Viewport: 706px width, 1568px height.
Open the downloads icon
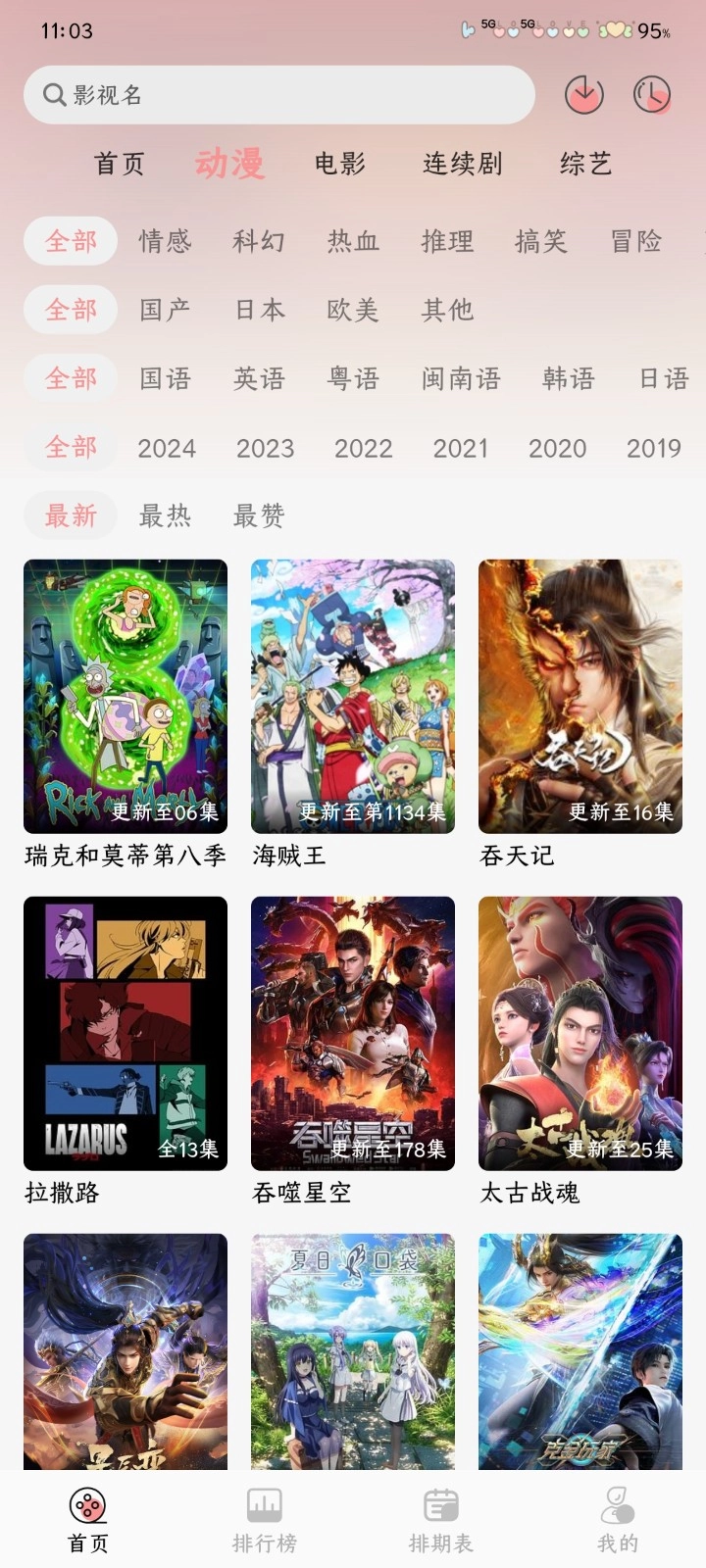(x=583, y=95)
